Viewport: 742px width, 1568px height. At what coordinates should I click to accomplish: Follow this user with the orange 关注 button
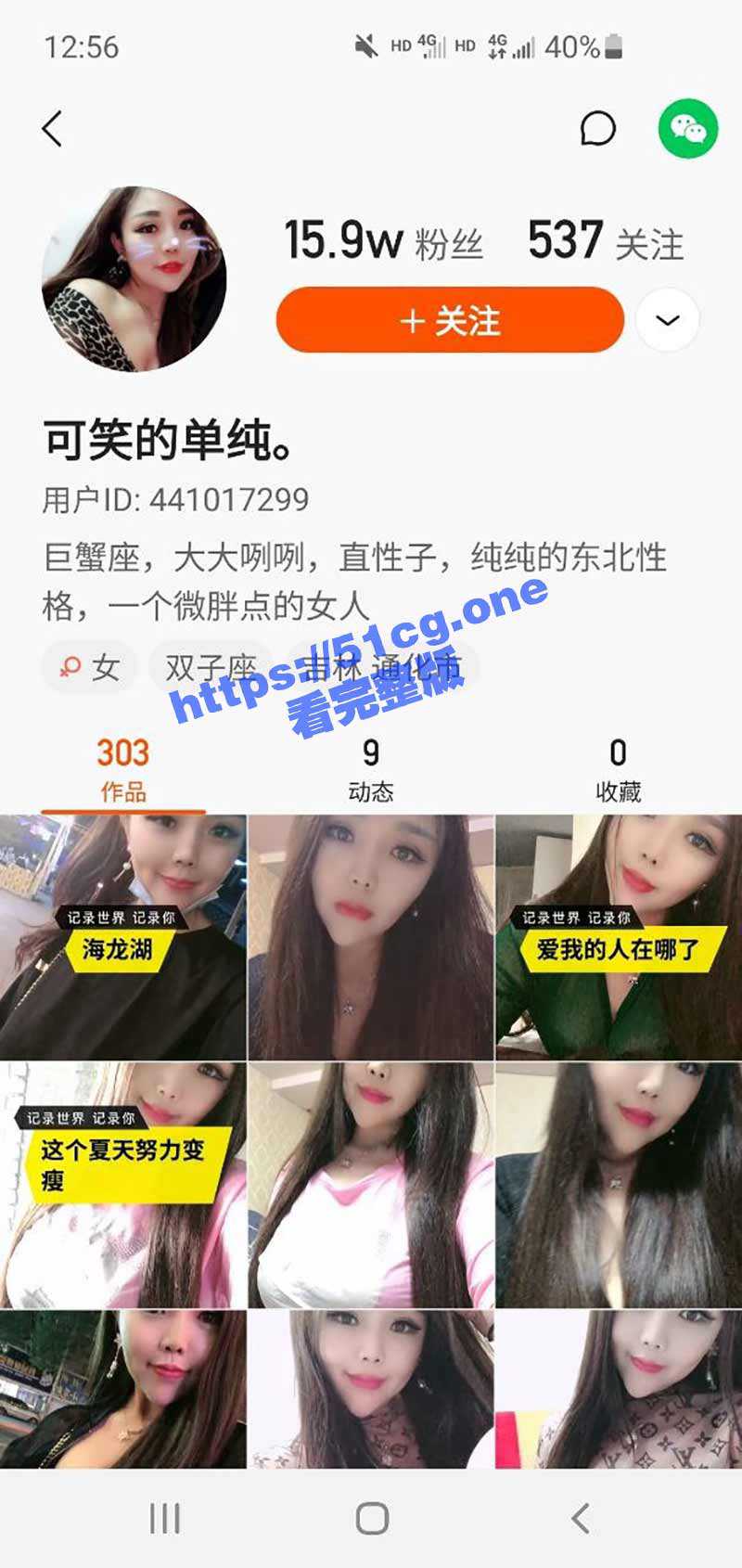(450, 321)
